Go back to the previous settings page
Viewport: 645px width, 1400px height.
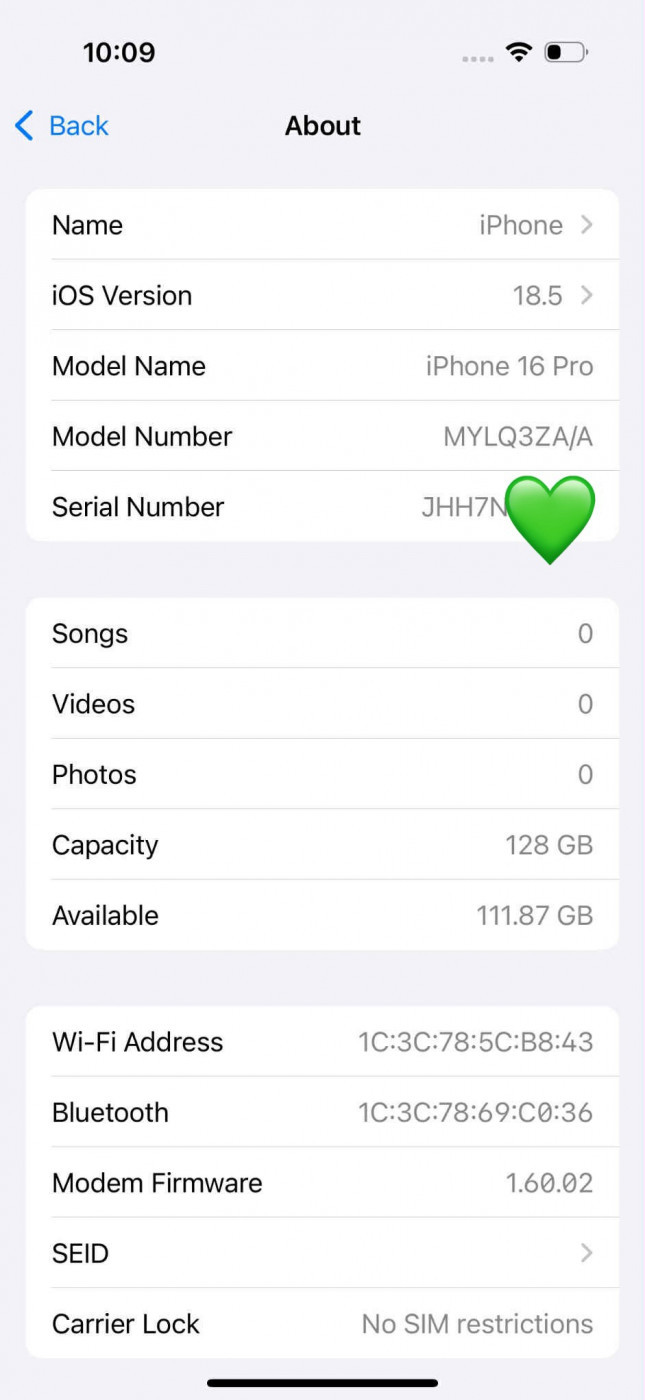click(x=62, y=126)
